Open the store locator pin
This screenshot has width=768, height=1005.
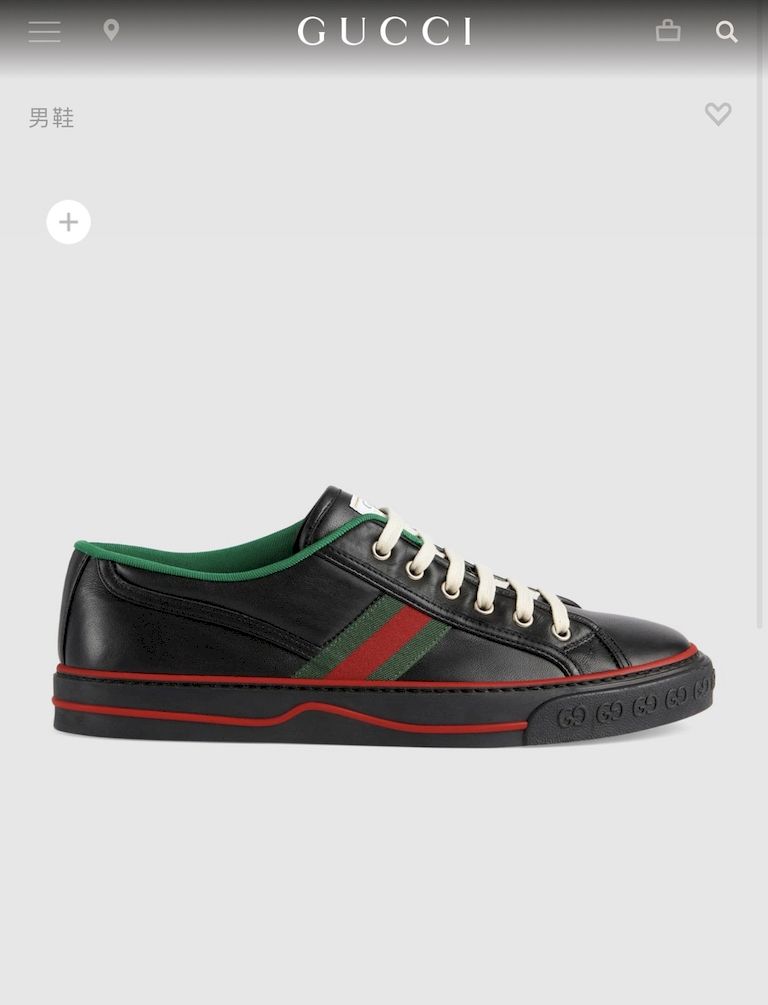(x=111, y=31)
